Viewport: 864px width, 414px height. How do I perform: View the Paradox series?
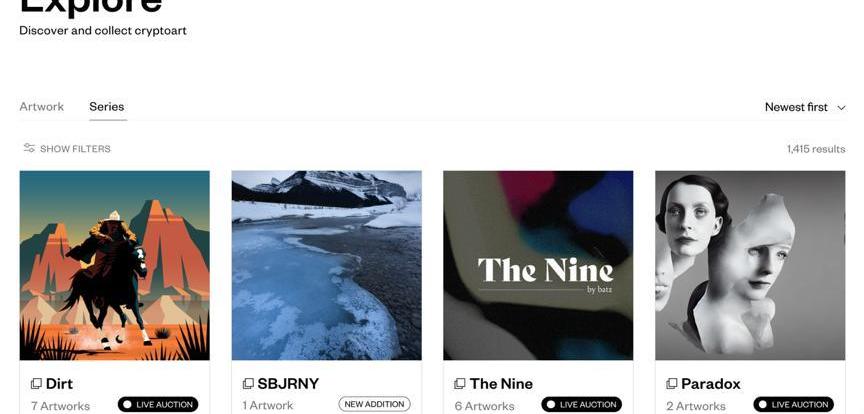(x=750, y=265)
